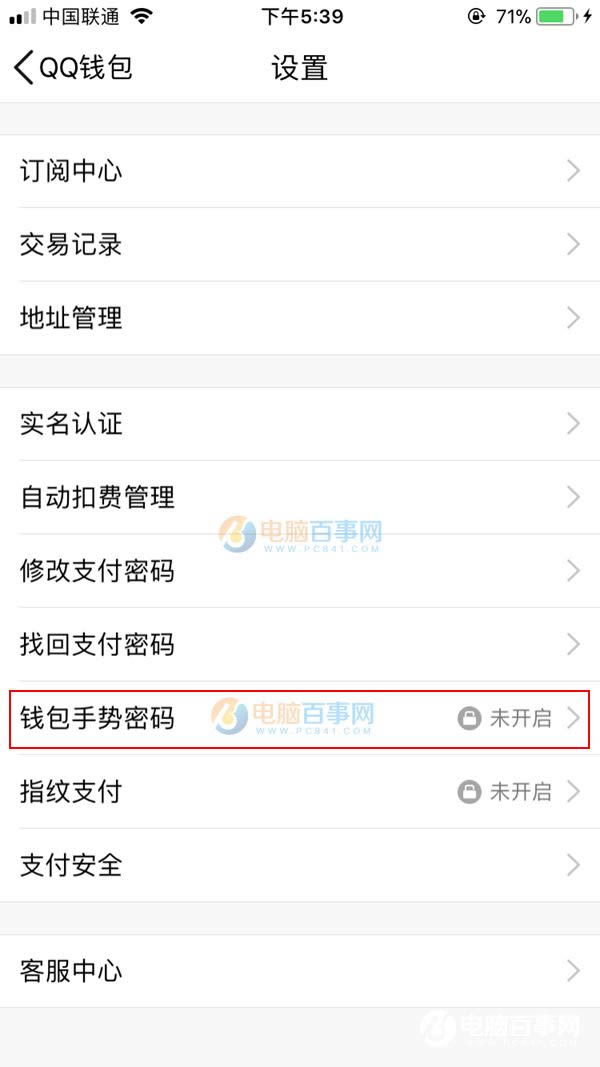Open 实名认证 row
The width and height of the screenshot is (600, 1067).
pos(300,424)
